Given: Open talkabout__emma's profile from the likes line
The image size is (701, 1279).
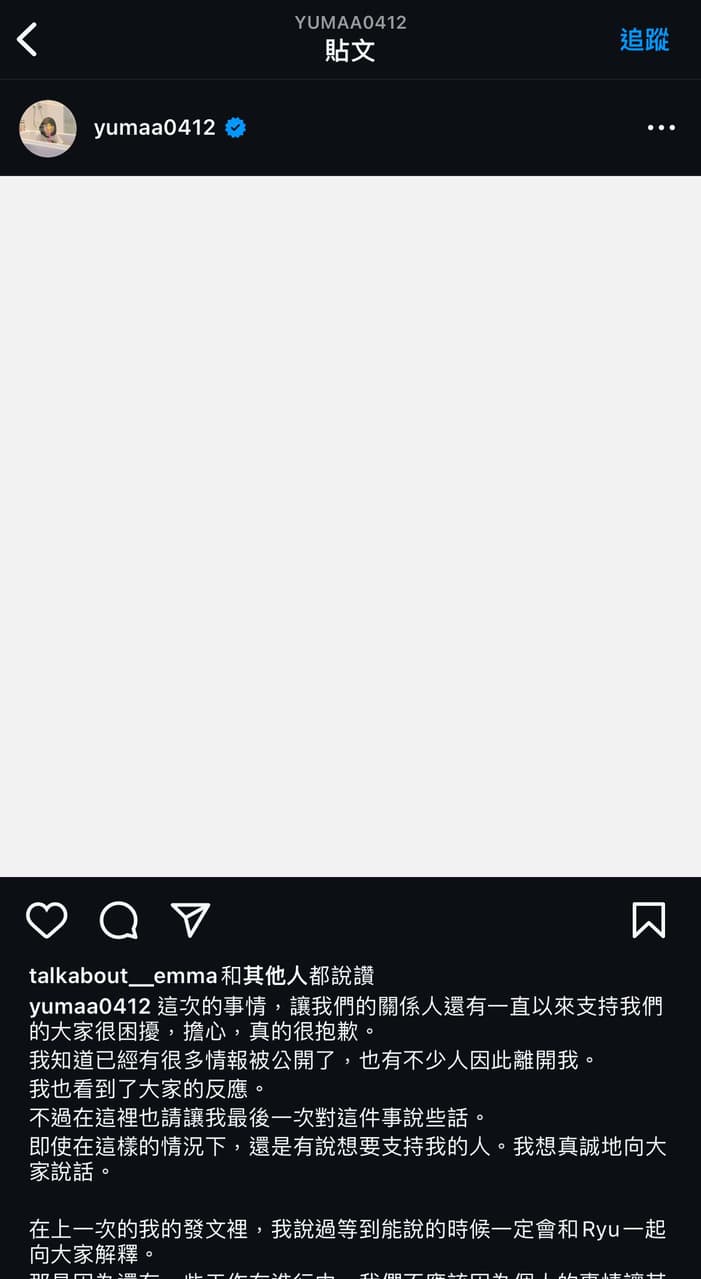Looking at the screenshot, I should [x=123, y=976].
